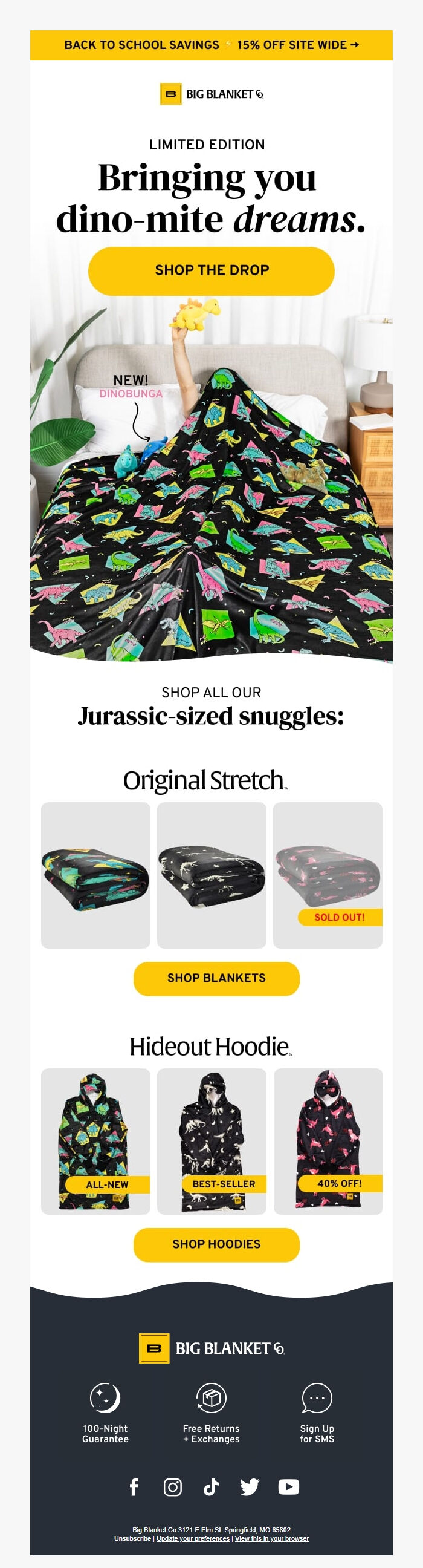This screenshot has width=423, height=1568.
Task: Open the 40% Off hoodie tile
Action: coord(328,1142)
